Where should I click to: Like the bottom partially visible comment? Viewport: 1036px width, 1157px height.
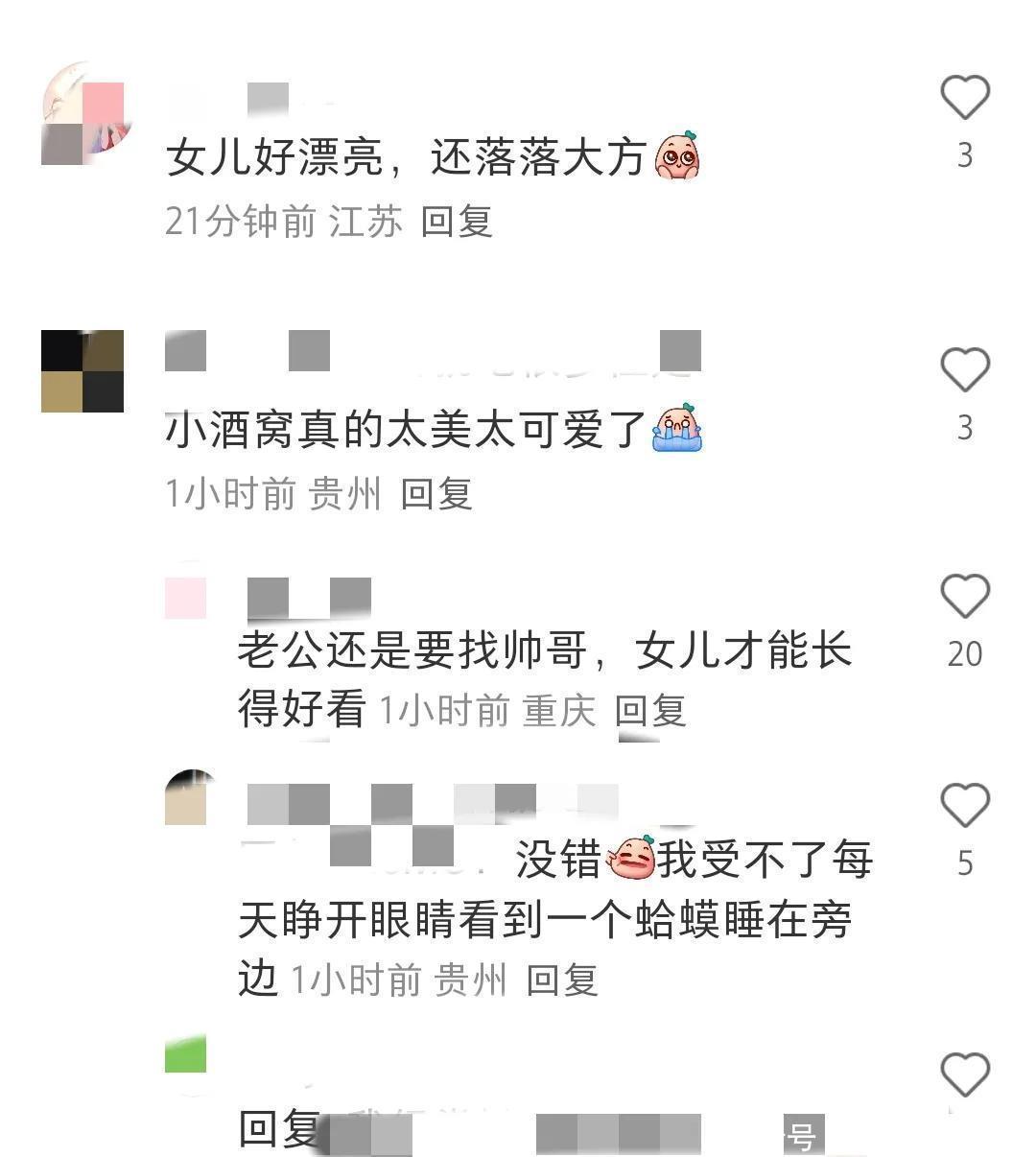[x=964, y=1074]
